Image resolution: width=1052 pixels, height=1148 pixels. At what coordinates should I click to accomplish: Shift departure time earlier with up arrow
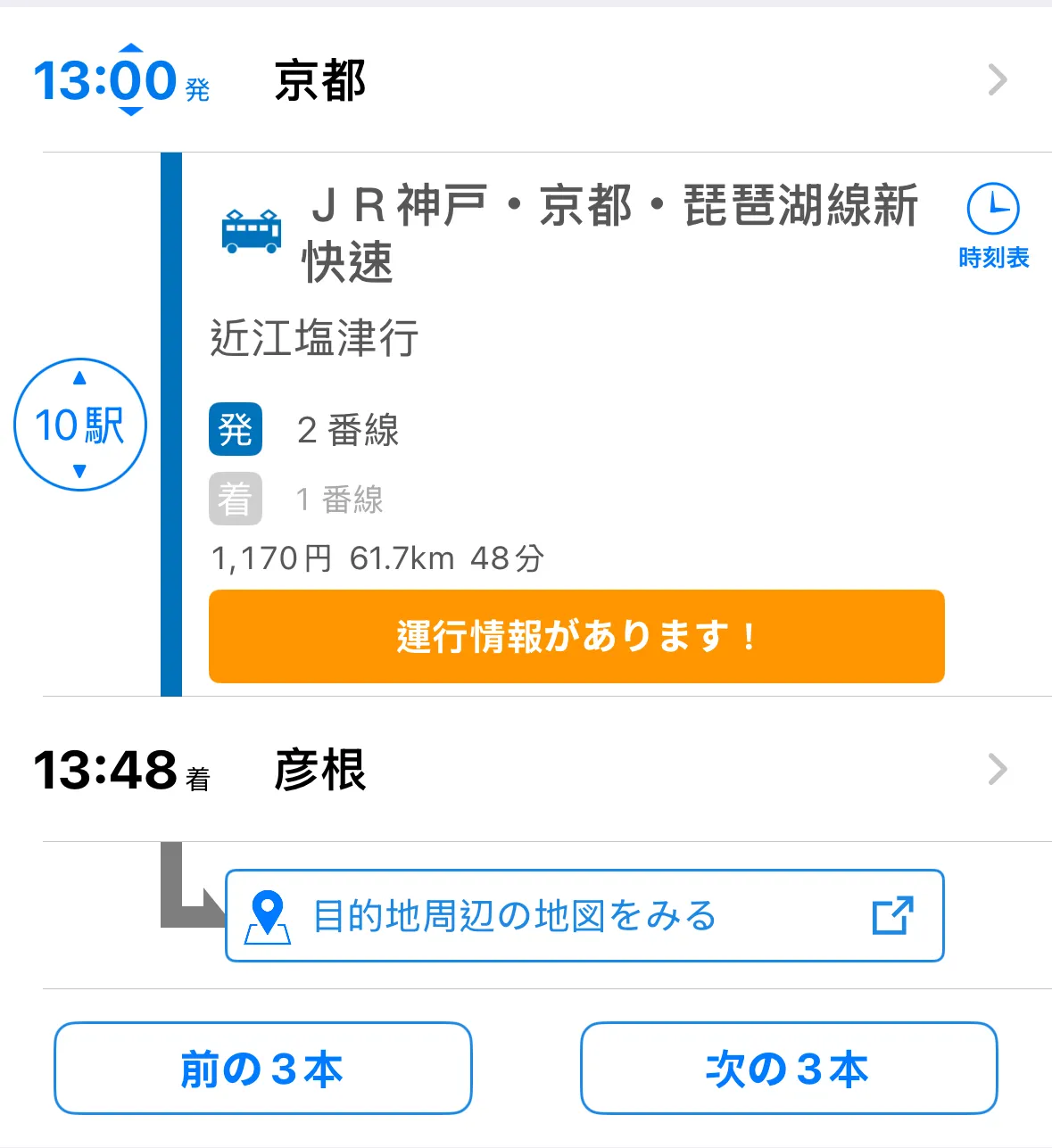click(x=131, y=49)
